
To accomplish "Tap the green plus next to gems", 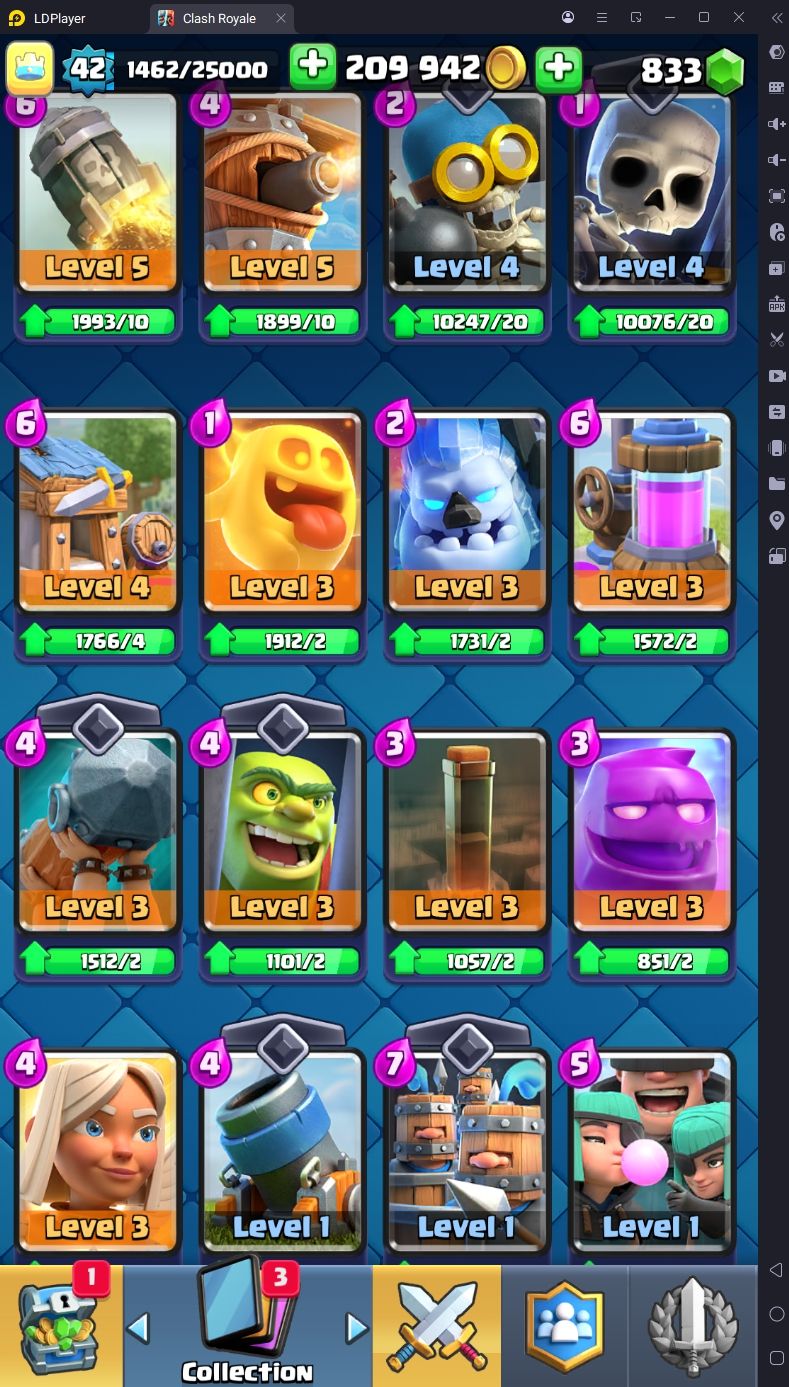I will coord(558,68).
